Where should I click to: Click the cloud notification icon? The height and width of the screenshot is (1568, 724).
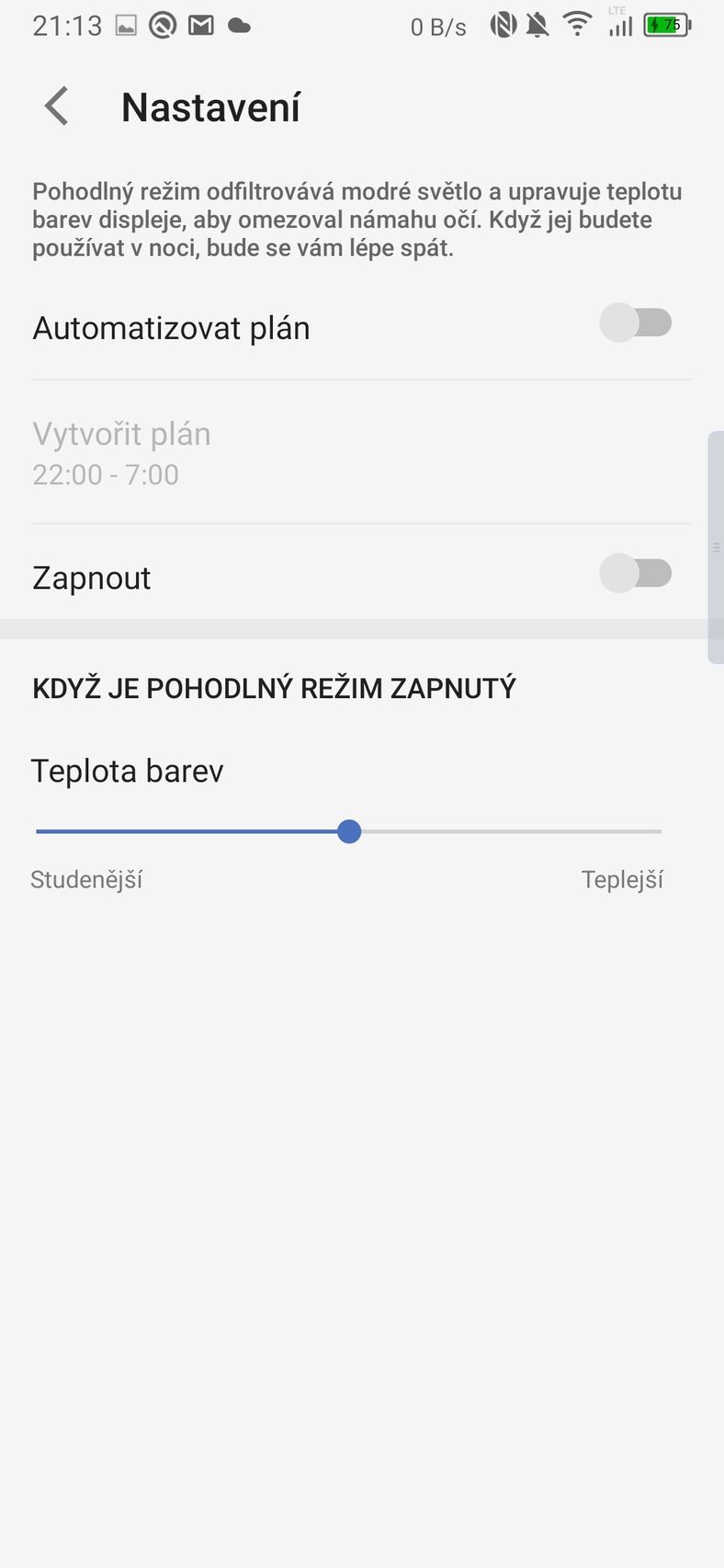coord(239,27)
